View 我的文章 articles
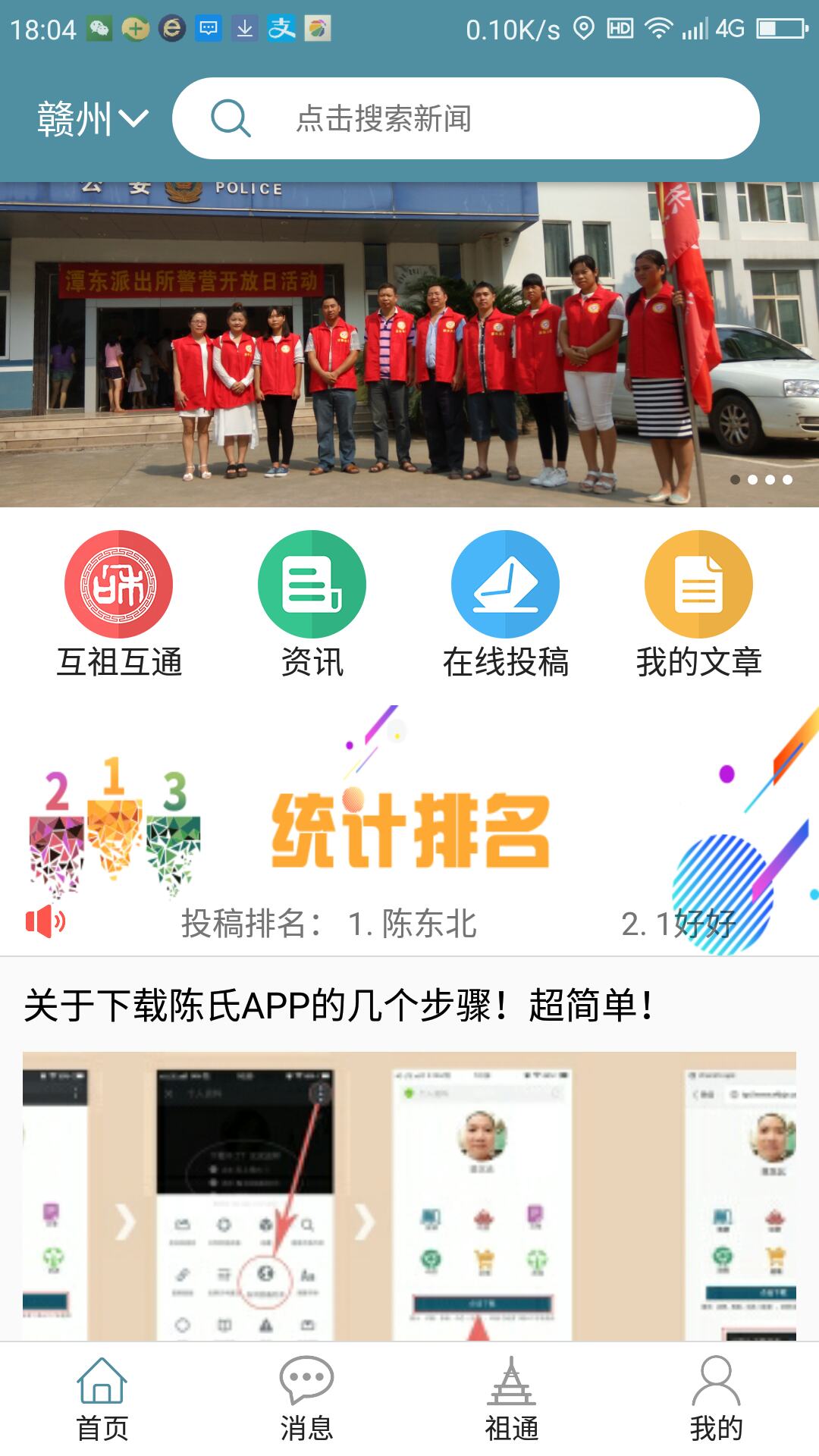 (698, 604)
